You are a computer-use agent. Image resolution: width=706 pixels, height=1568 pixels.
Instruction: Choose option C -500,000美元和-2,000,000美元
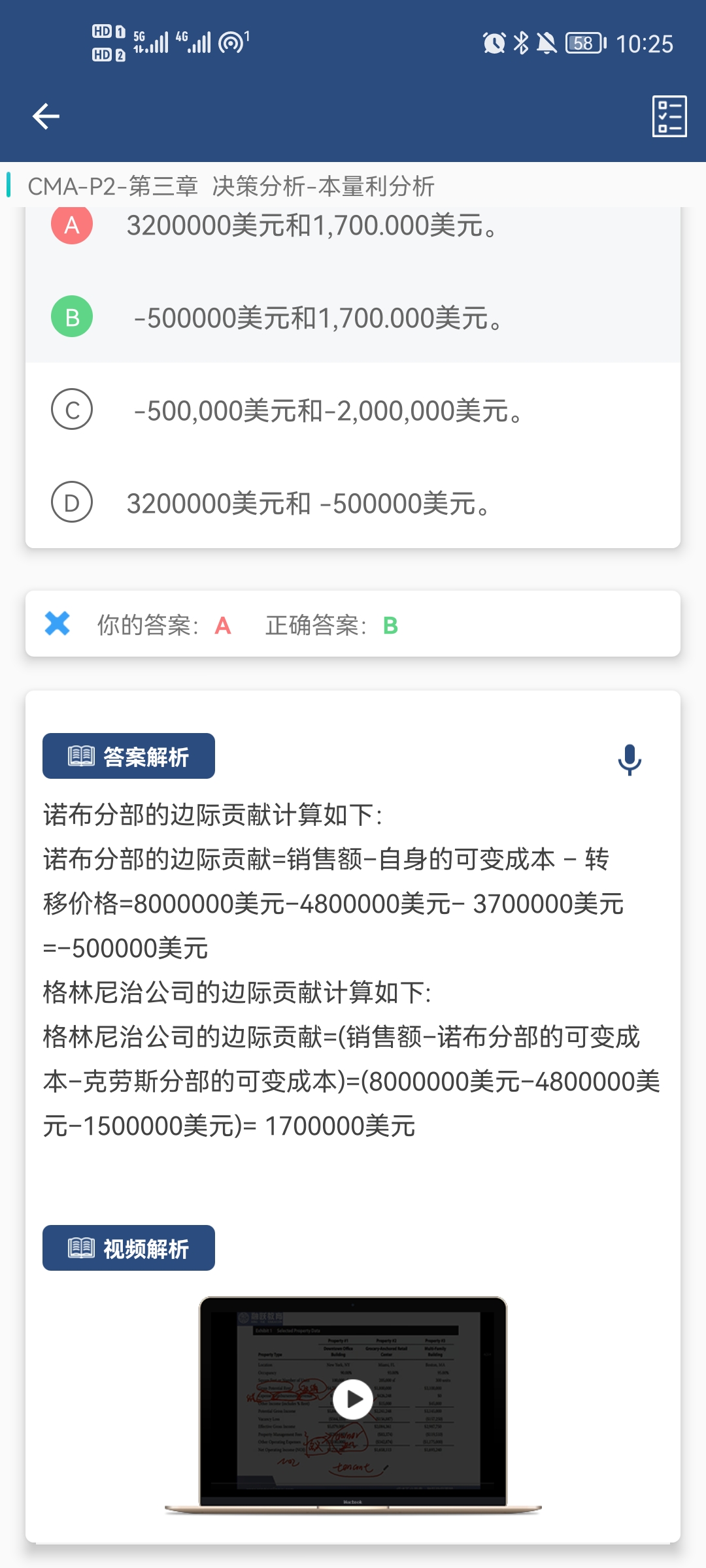click(353, 410)
